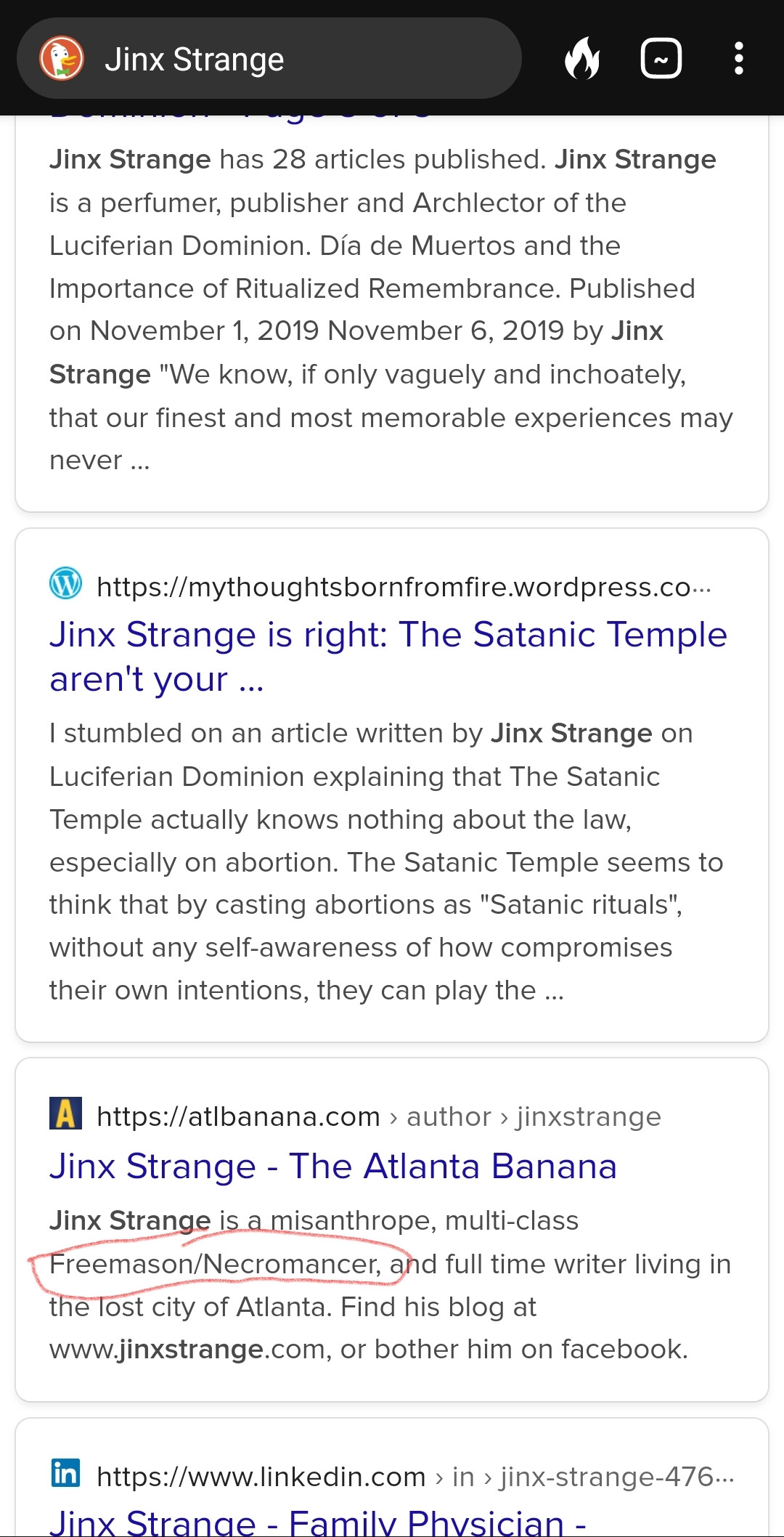Tap the address bar showing Jinx Strange
The height and width of the screenshot is (1537, 784).
coord(290,59)
